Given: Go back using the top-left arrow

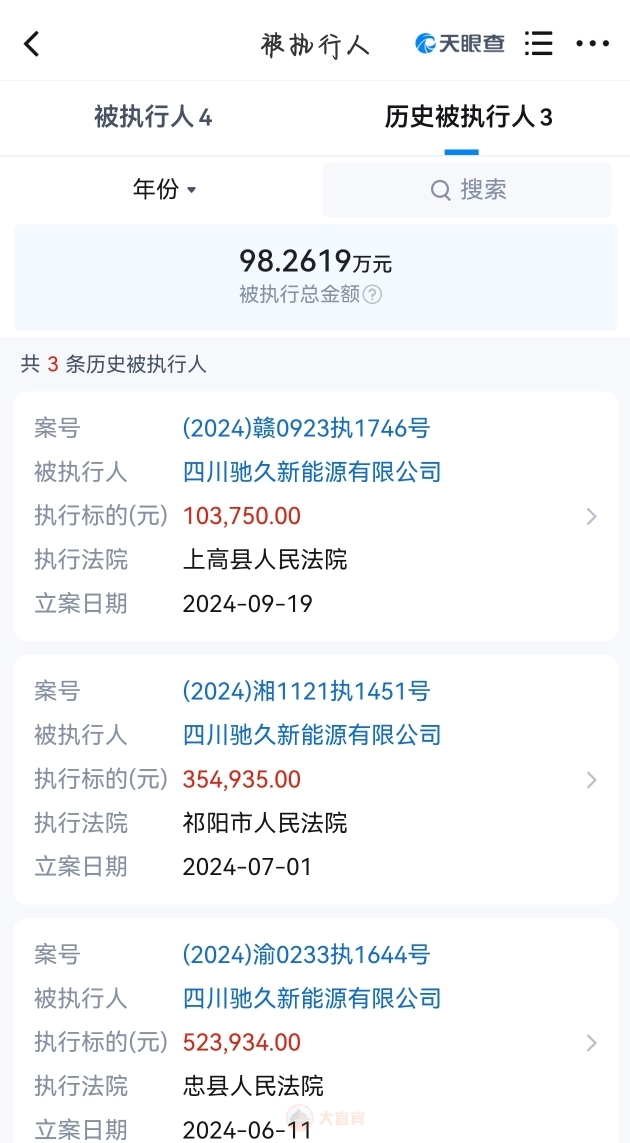Looking at the screenshot, I should pyautogui.click(x=31, y=44).
